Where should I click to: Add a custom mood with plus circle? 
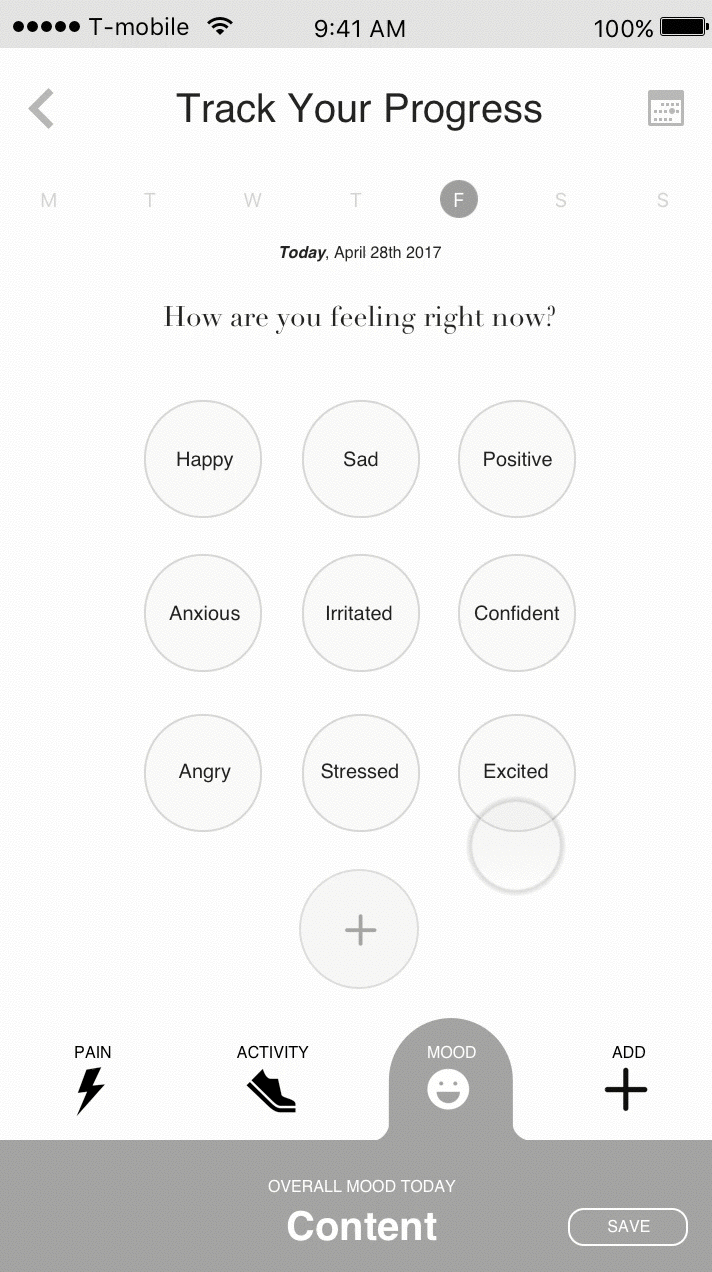click(359, 929)
